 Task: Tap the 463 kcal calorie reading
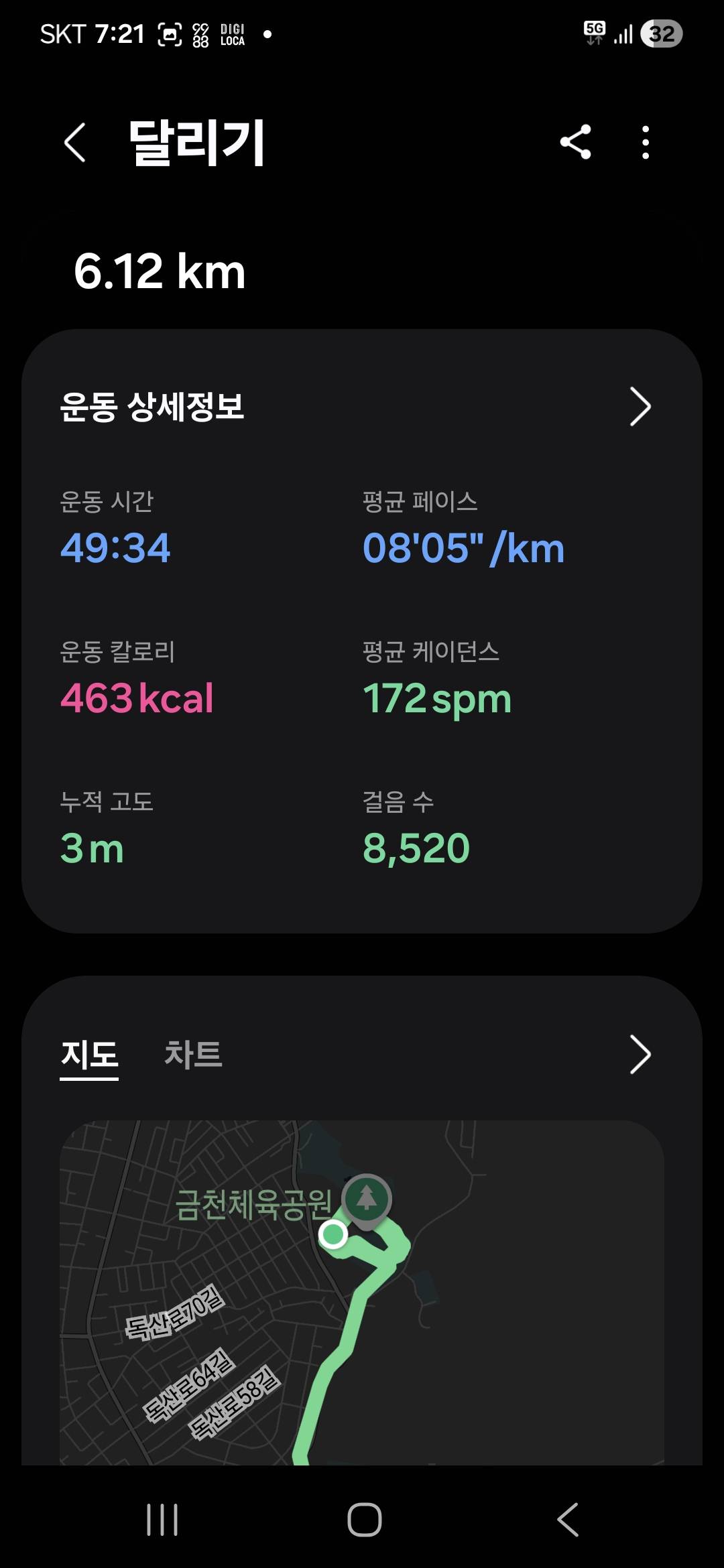coord(136,699)
